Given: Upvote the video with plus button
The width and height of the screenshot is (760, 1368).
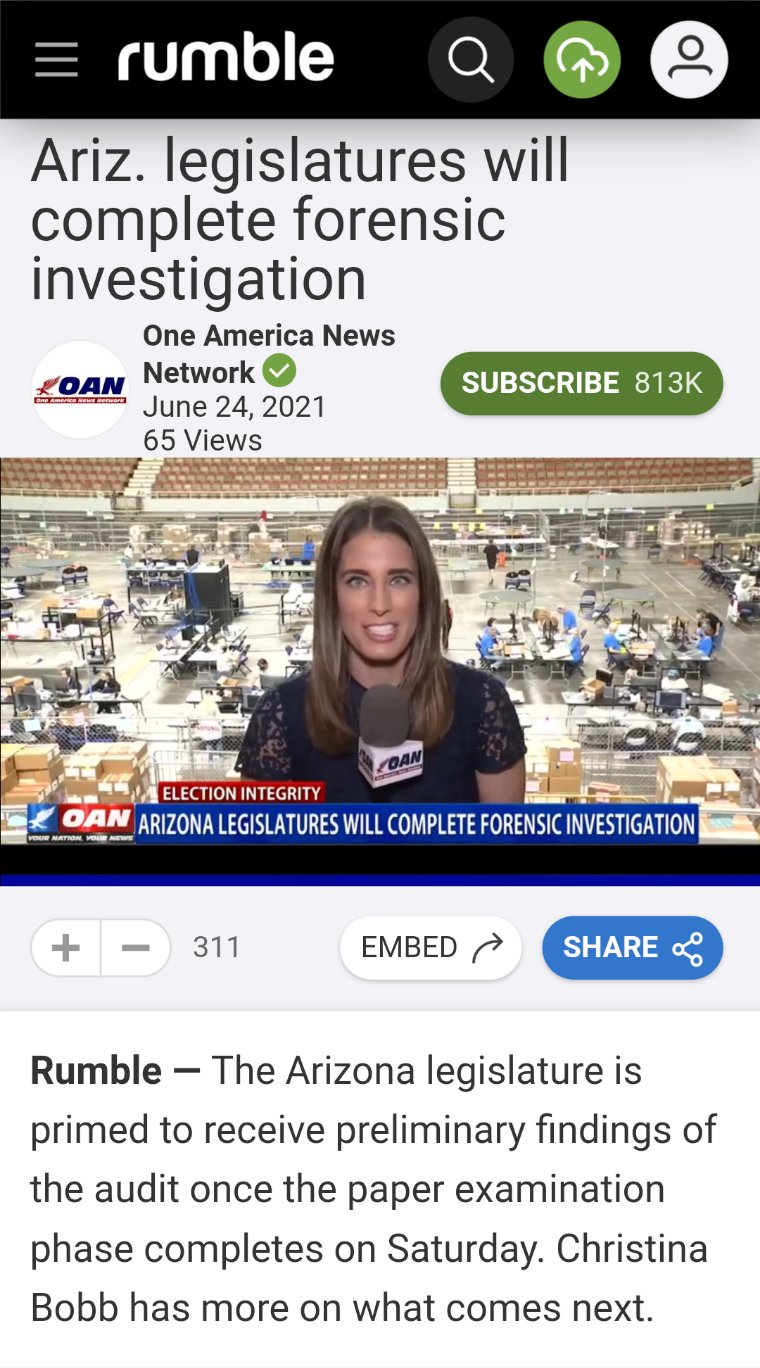Looking at the screenshot, I should coord(66,947).
